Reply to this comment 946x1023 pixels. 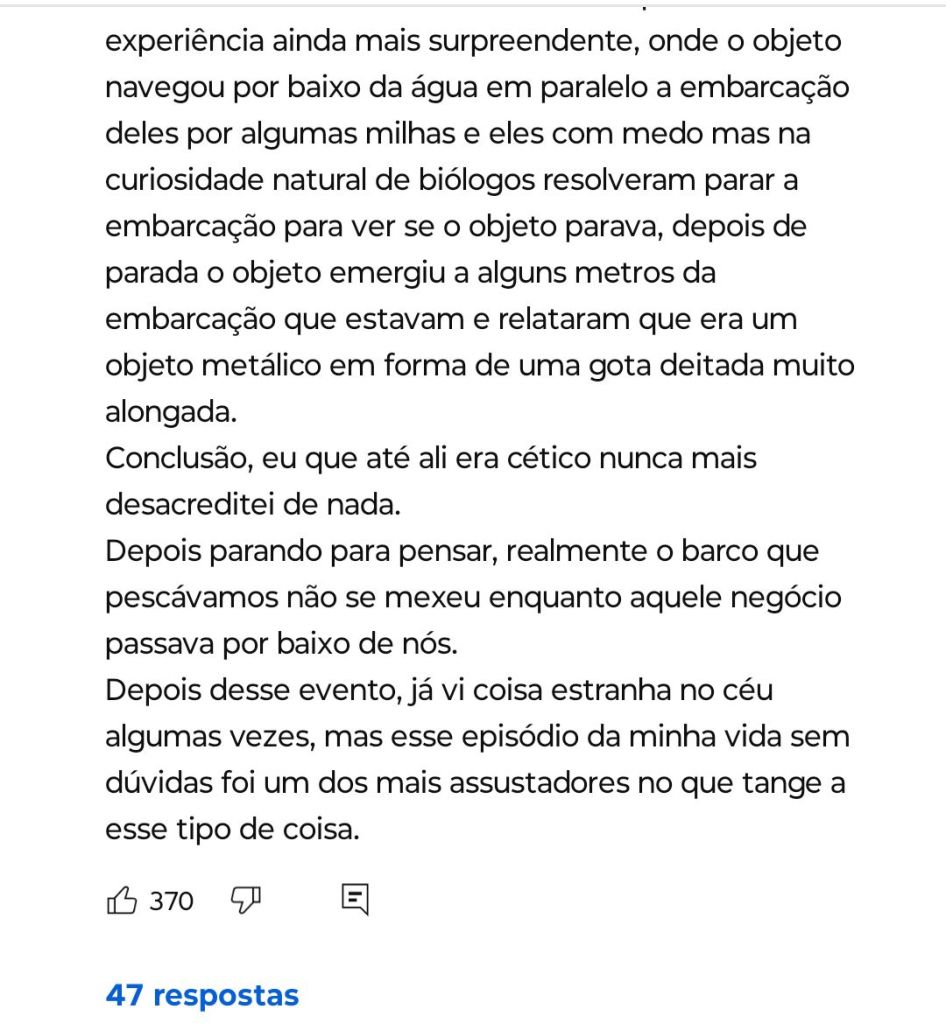tap(355, 900)
